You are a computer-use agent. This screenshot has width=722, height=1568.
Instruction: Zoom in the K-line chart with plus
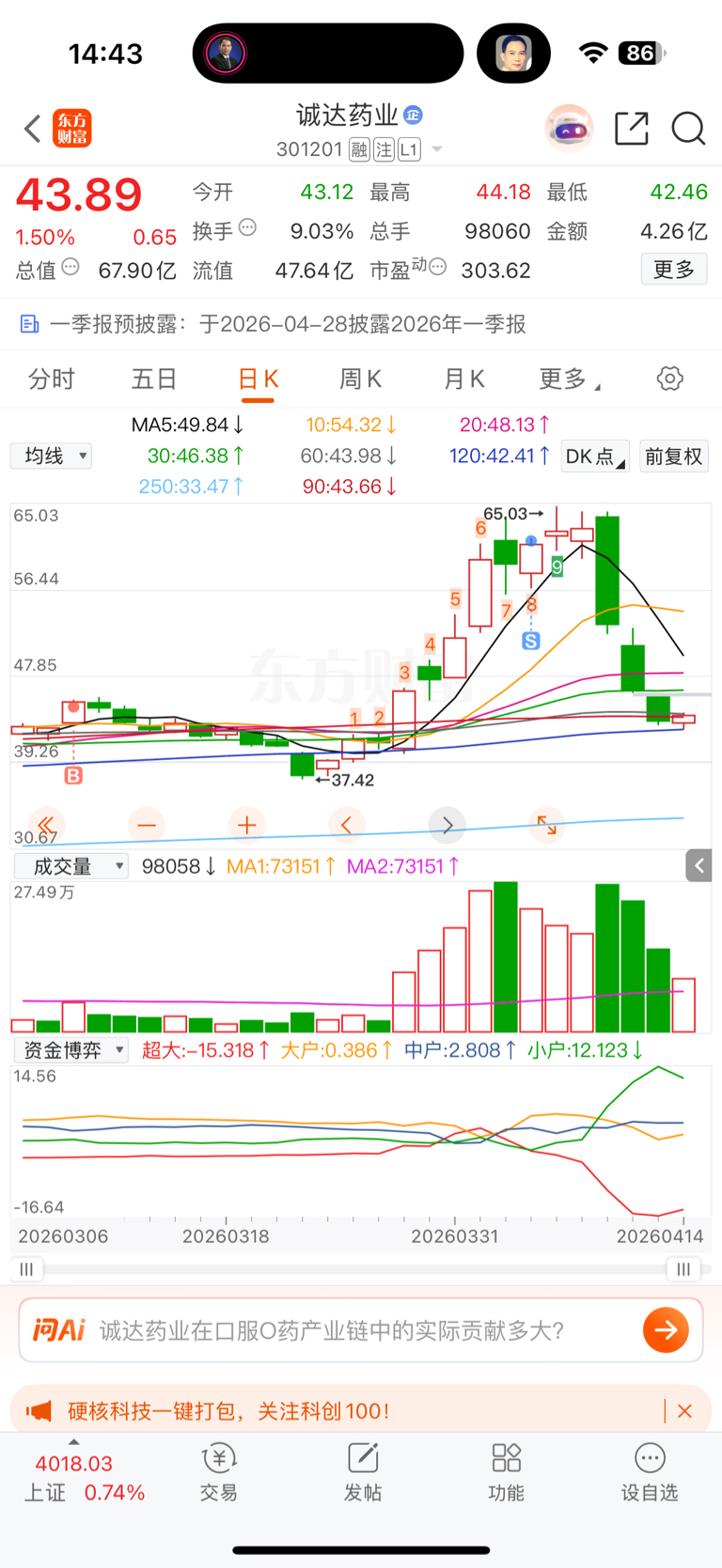click(x=247, y=825)
